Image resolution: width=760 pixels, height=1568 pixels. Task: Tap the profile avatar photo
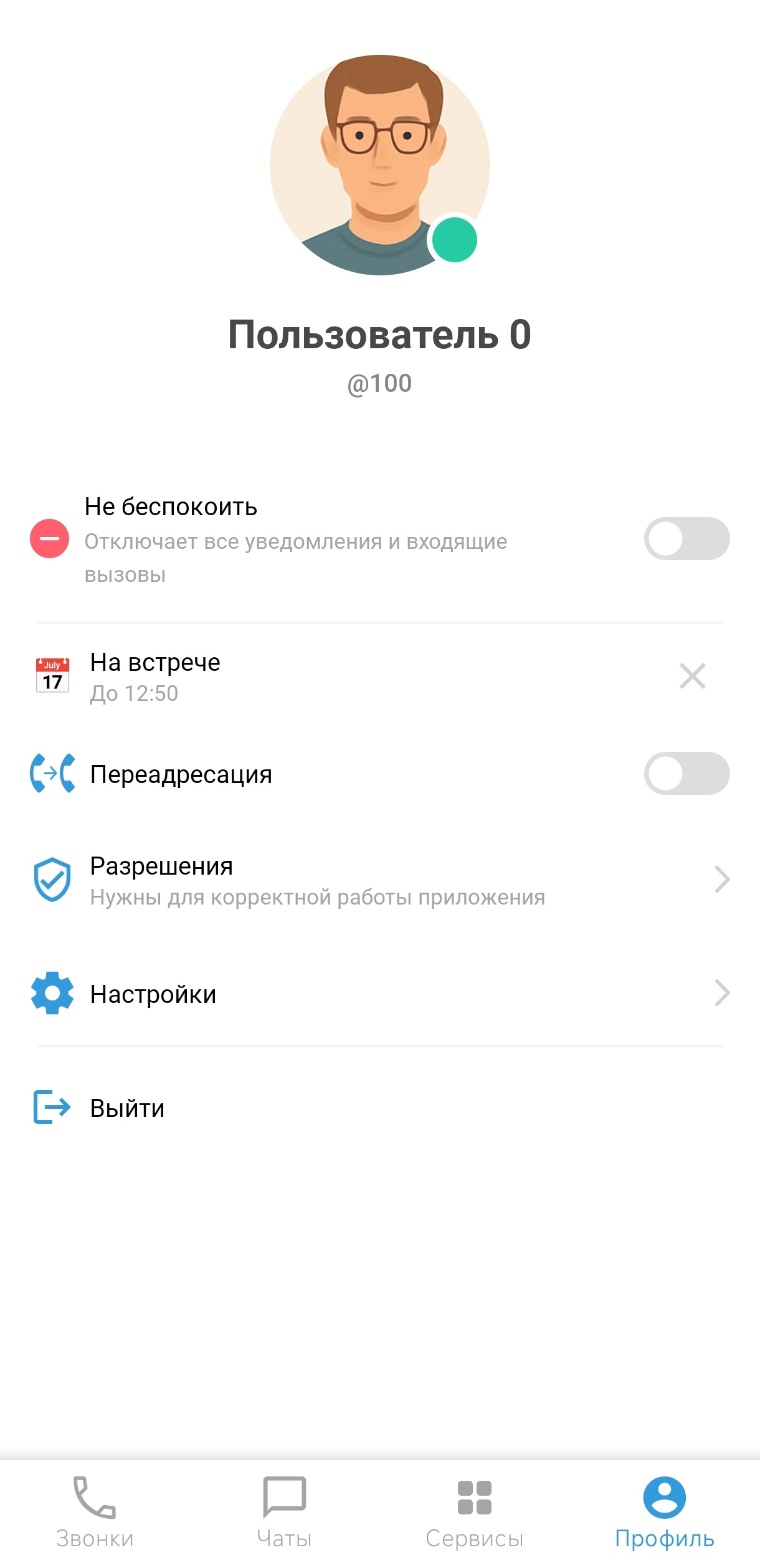pyautogui.click(x=374, y=156)
